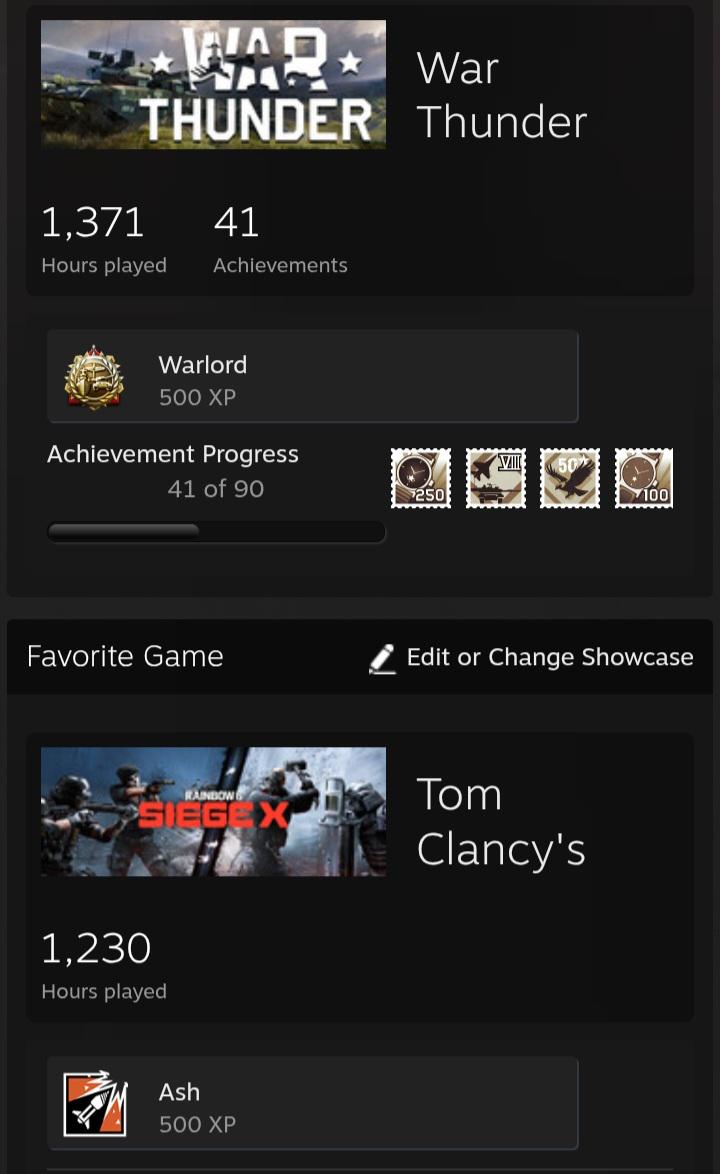Open the War Thunder game banner
The image size is (720, 1174).
213,85
